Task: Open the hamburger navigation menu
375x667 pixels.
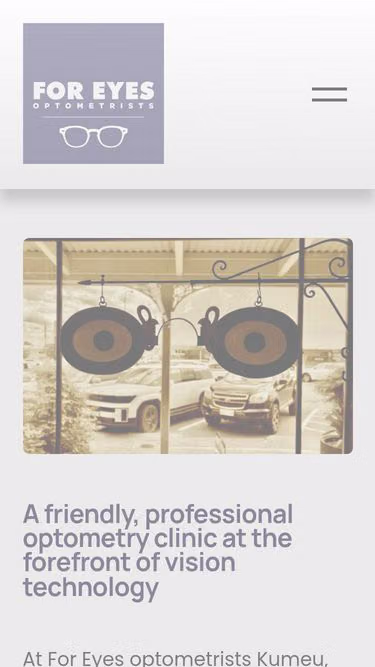Action: (x=330, y=94)
